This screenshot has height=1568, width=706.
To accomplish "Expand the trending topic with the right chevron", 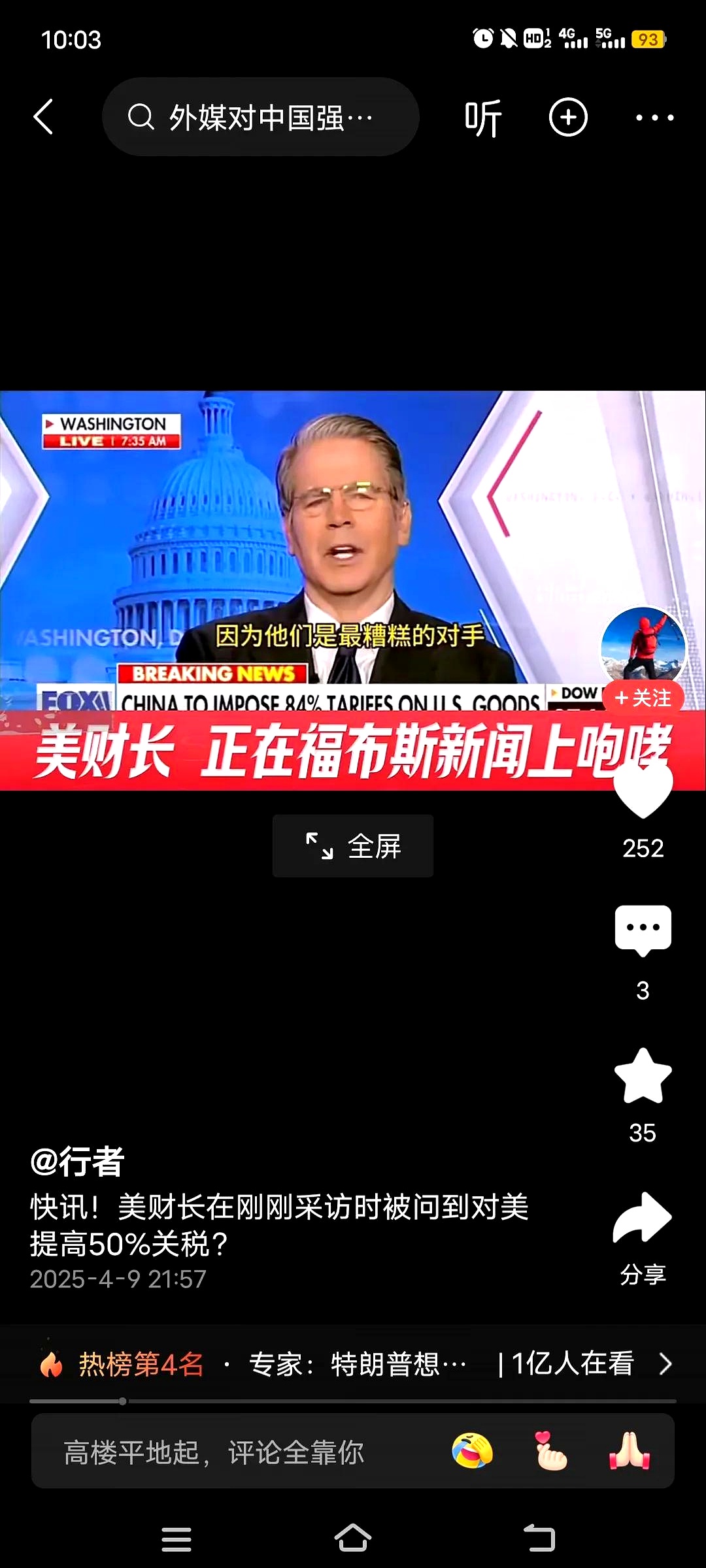I will (664, 1364).
